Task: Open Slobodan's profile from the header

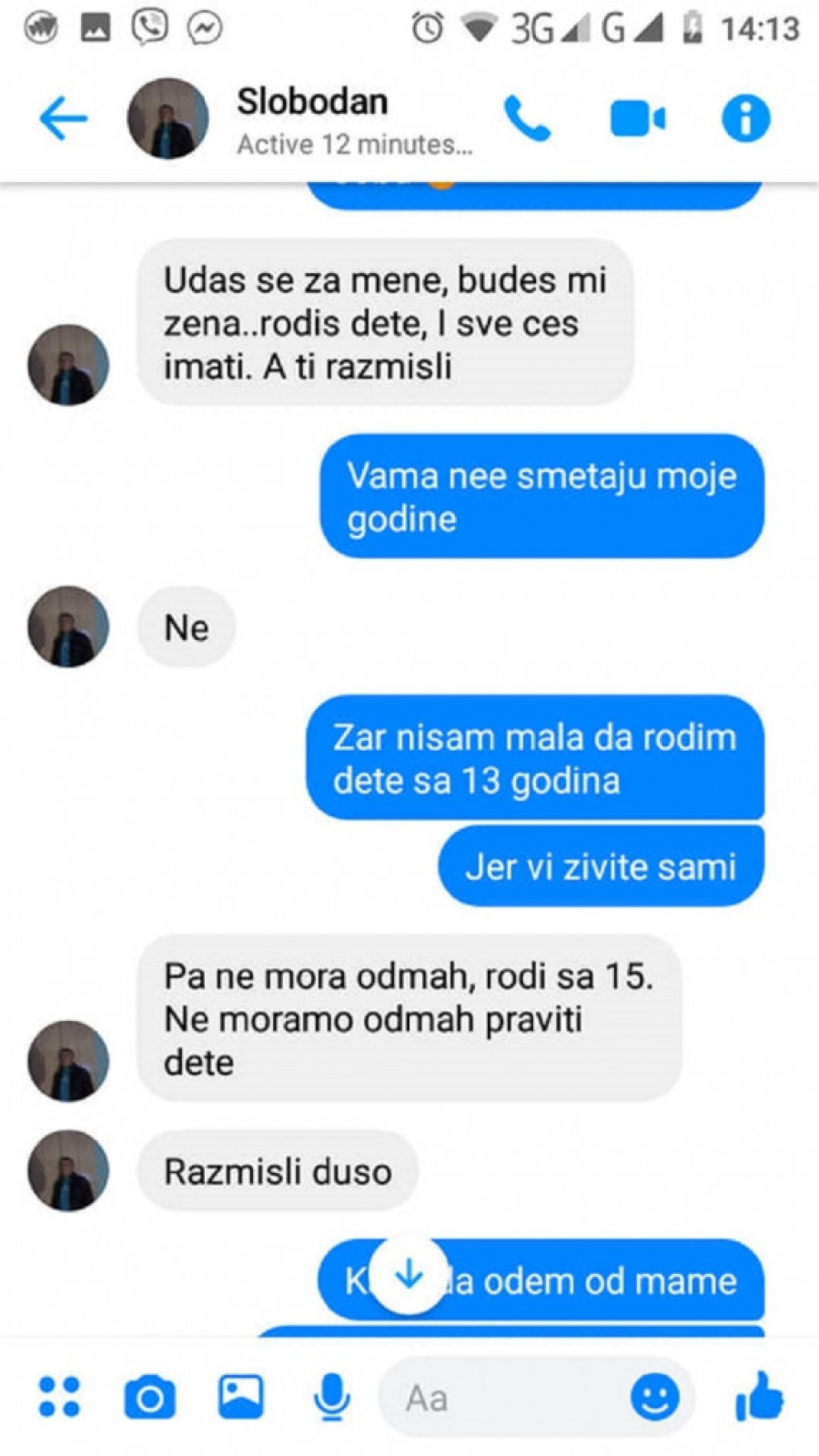Action: (312, 118)
